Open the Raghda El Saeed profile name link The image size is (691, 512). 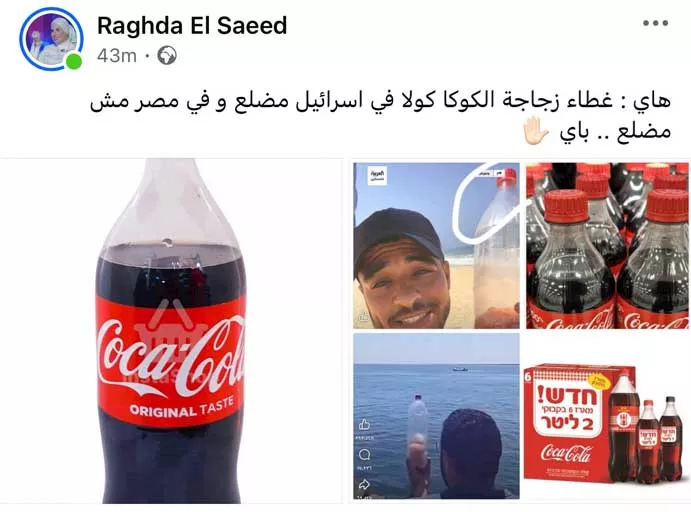[x=191, y=25]
